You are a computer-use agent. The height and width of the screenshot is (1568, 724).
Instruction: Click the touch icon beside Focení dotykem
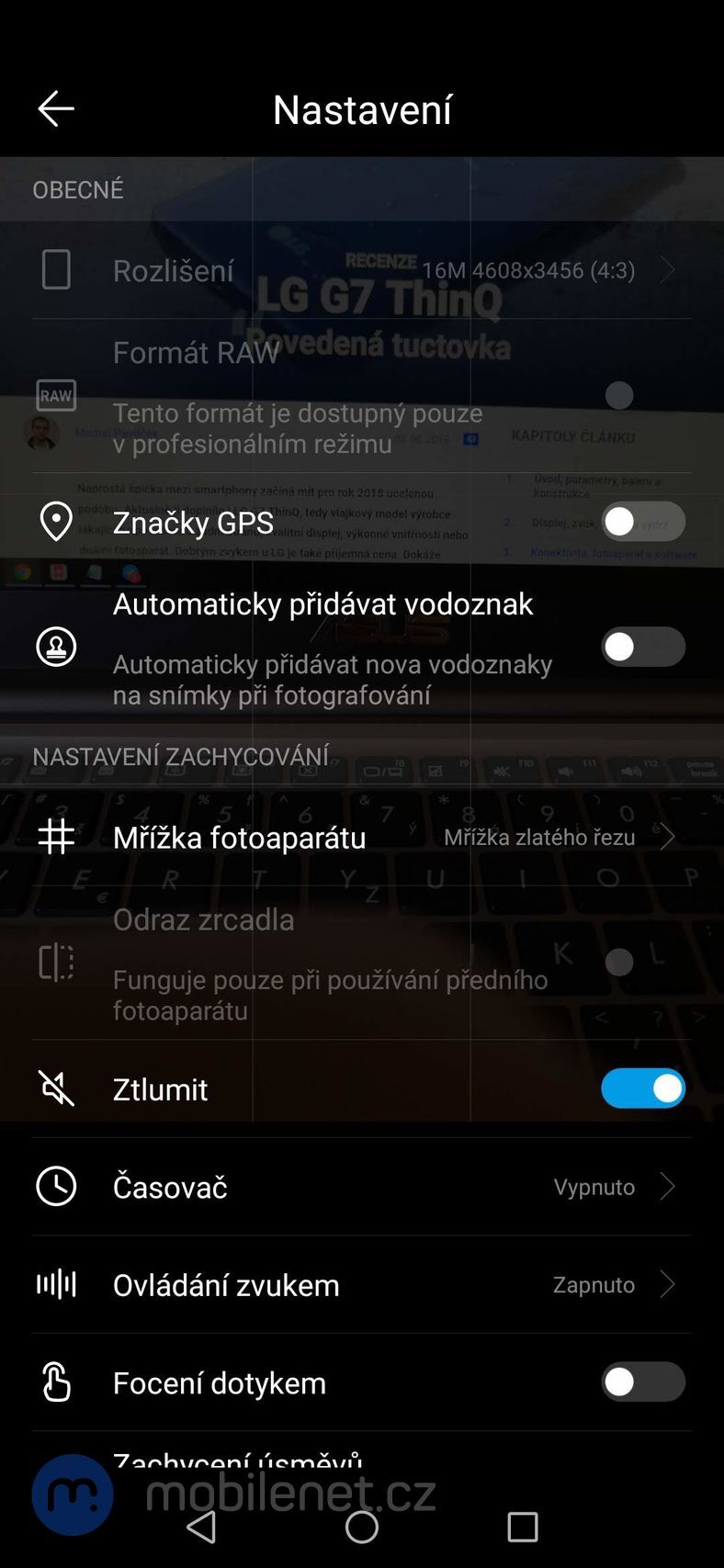pyautogui.click(x=55, y=1382)
